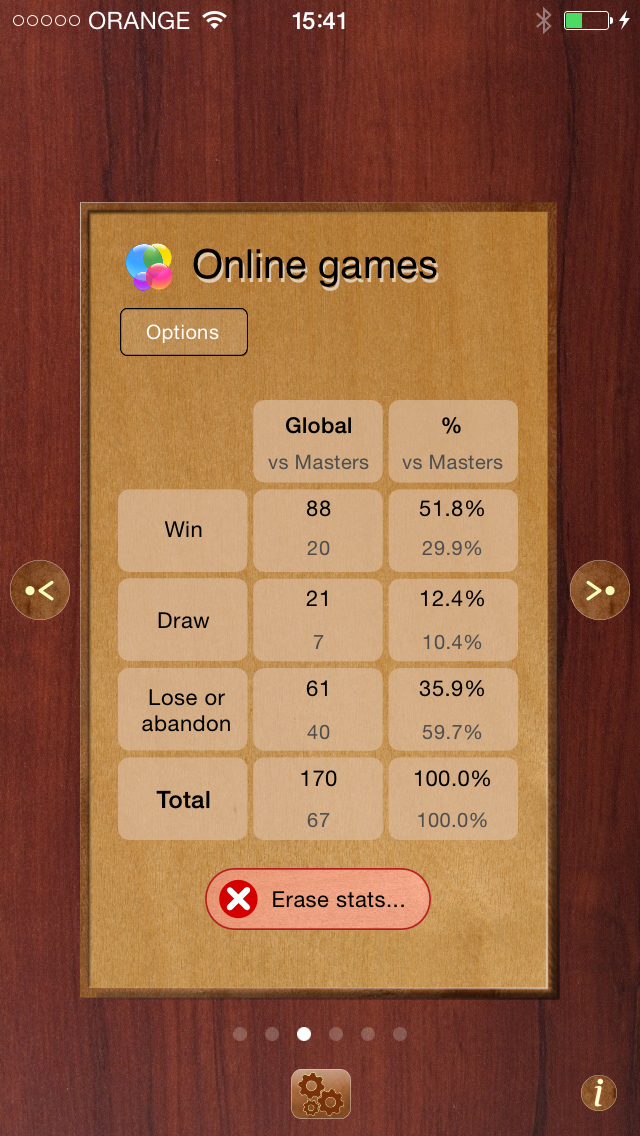640x1136 pixels.
Task: Open the info icon
Action: pyautogui.click(x=599, y=1093)
